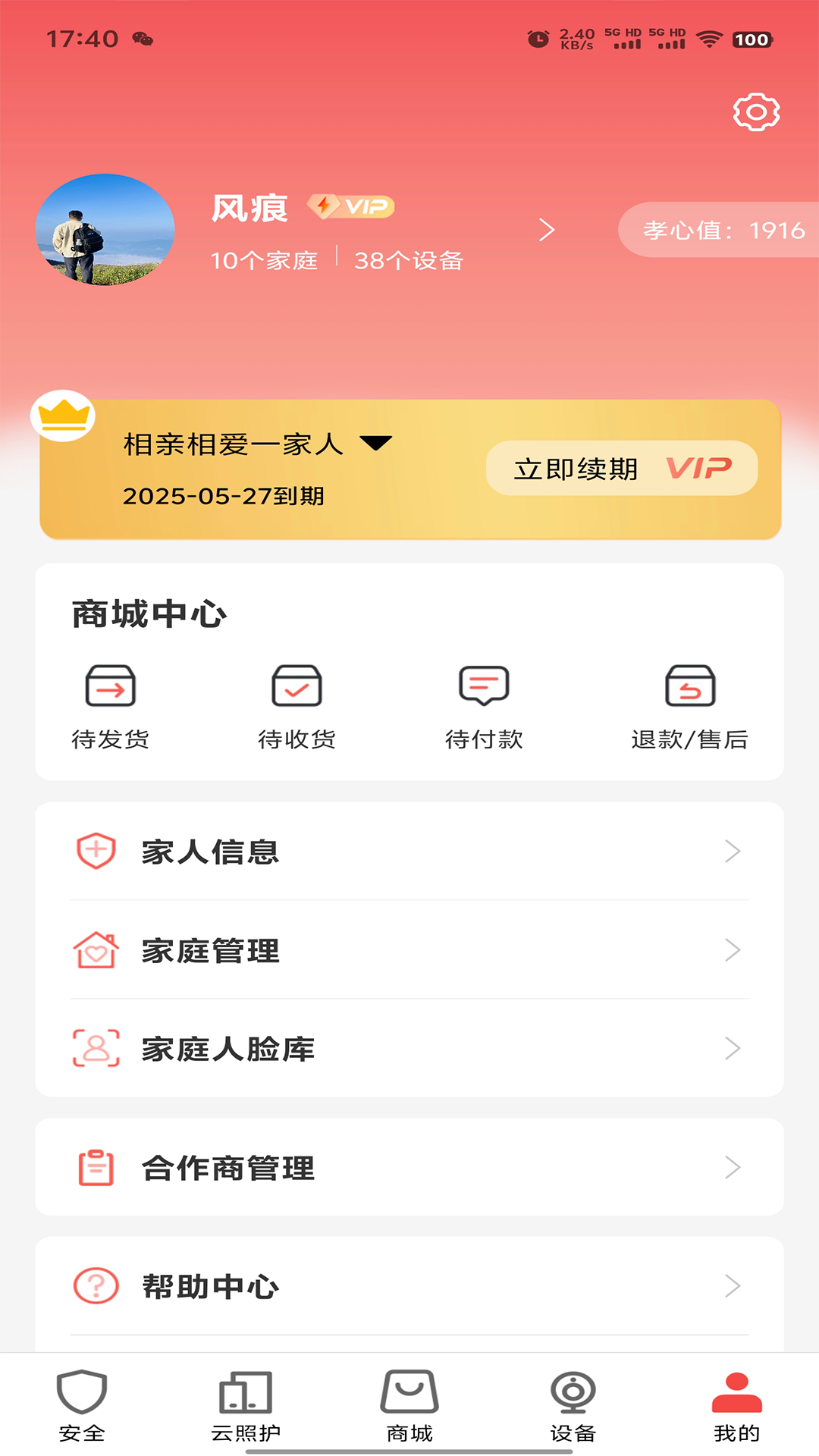This screenshot has width=819, height=1456.
Task: Expand the 相亲相爱一家人 family dropdown
Action: point(375,443)
